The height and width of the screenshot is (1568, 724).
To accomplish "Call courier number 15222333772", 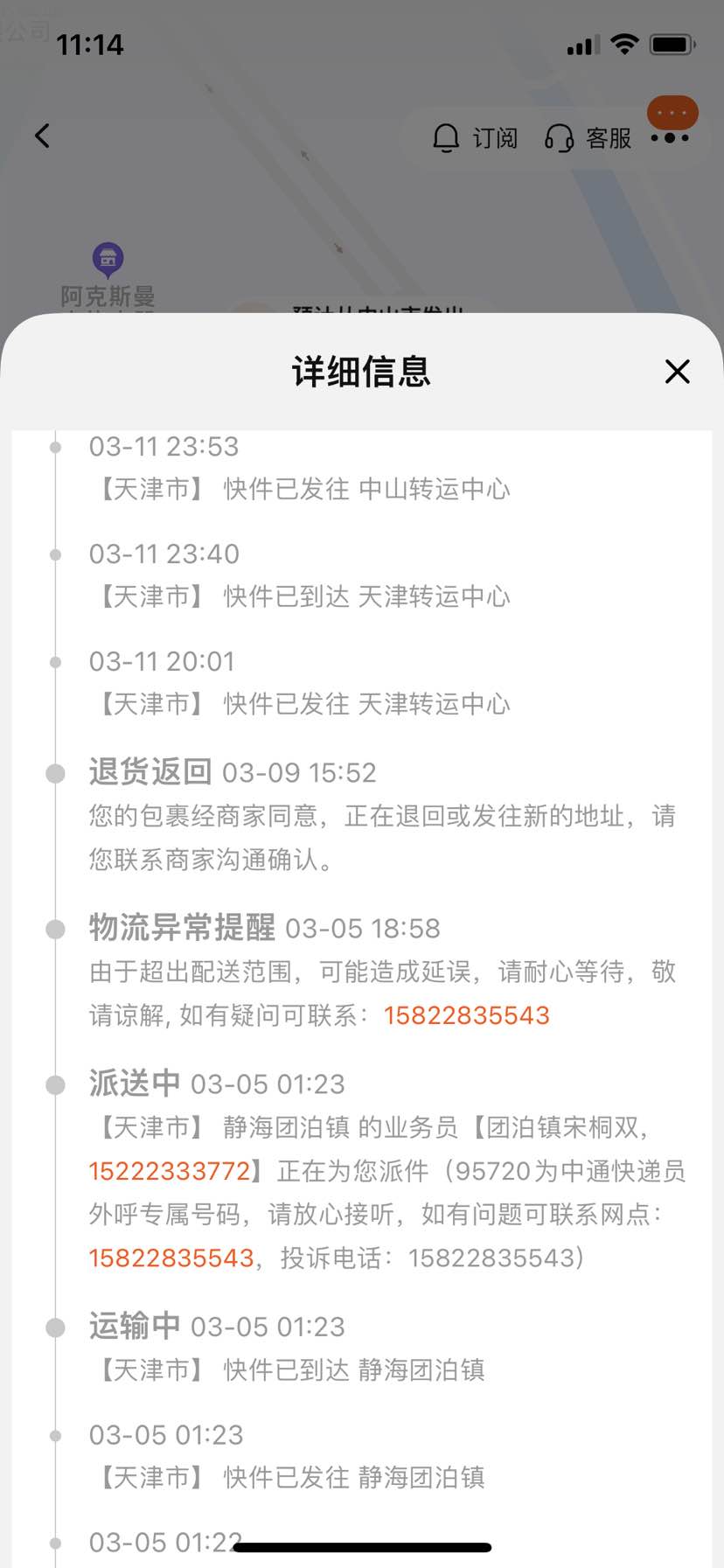I will click(170, 1171).
